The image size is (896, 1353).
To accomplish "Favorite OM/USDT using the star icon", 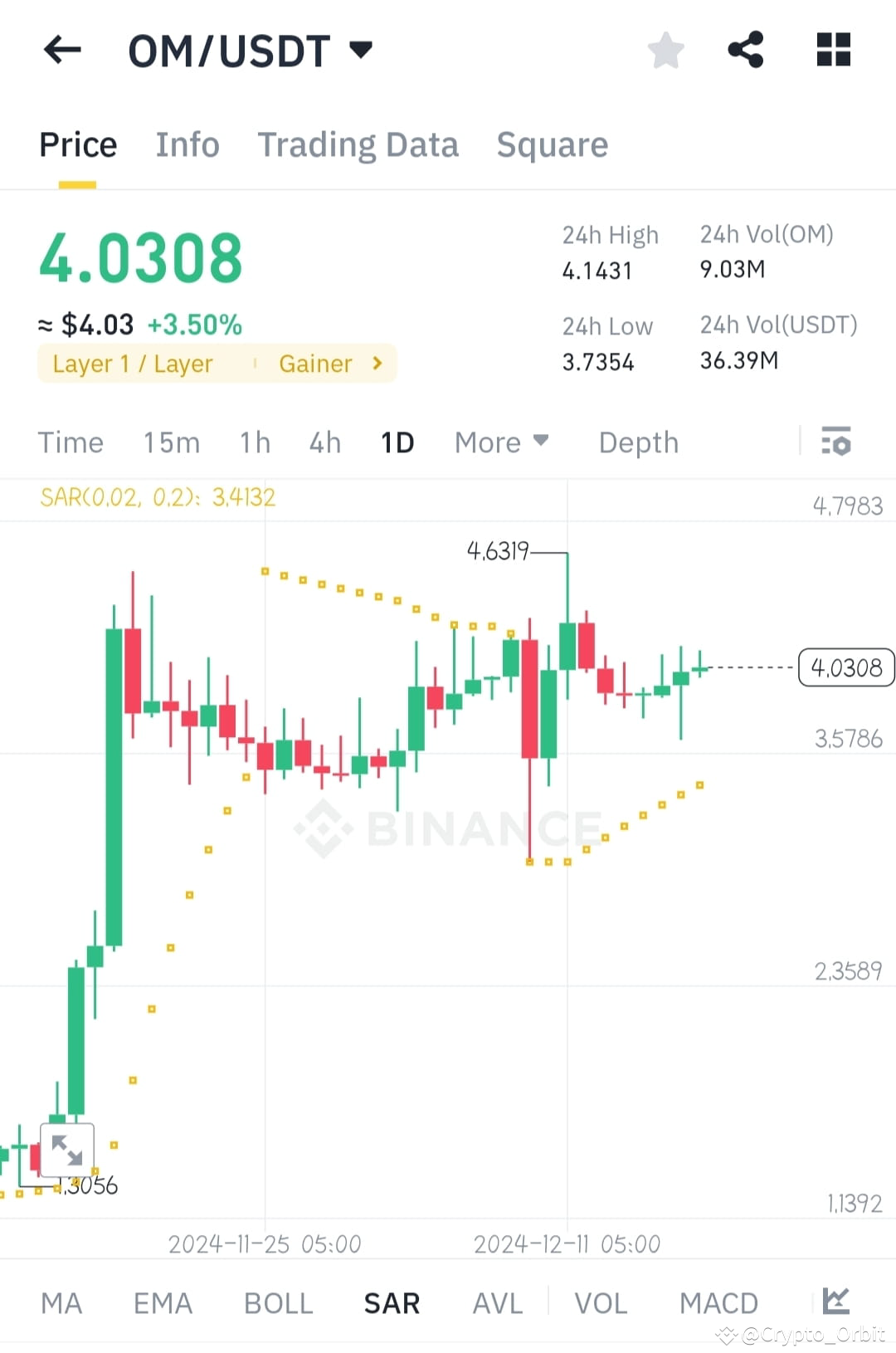I will tap(666, 50).
